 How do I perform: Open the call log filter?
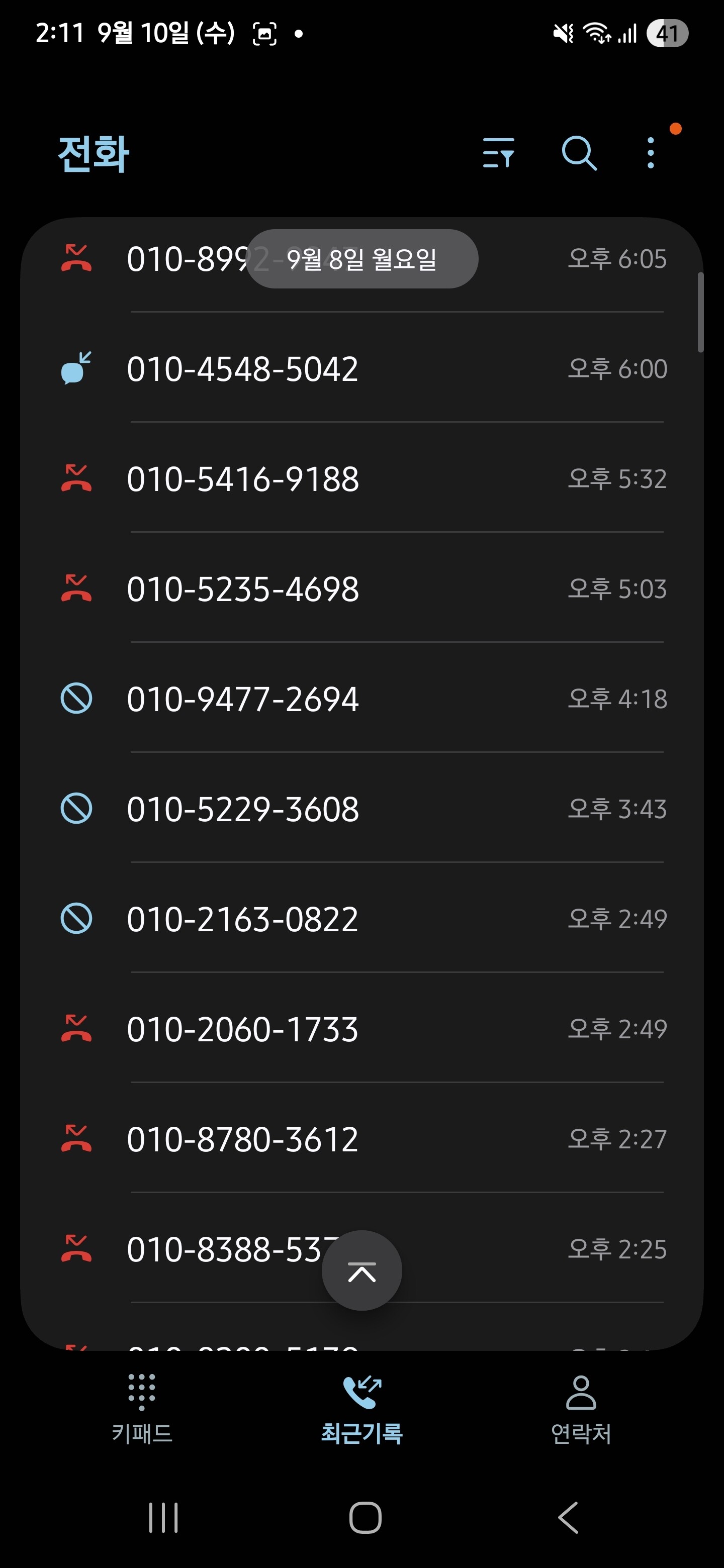pos(498,153)
